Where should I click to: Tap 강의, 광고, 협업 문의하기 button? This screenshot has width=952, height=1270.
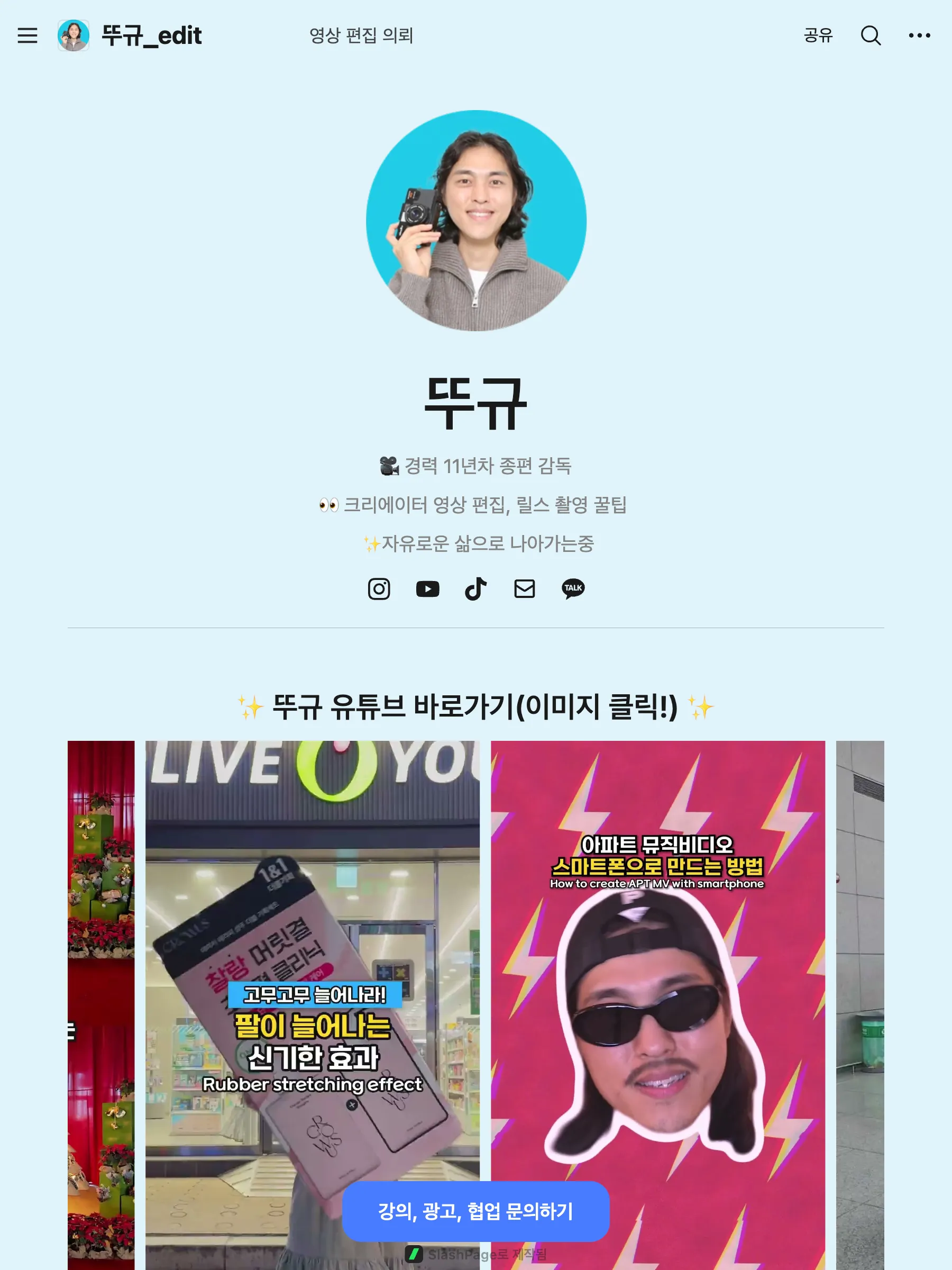(475, 1211)
